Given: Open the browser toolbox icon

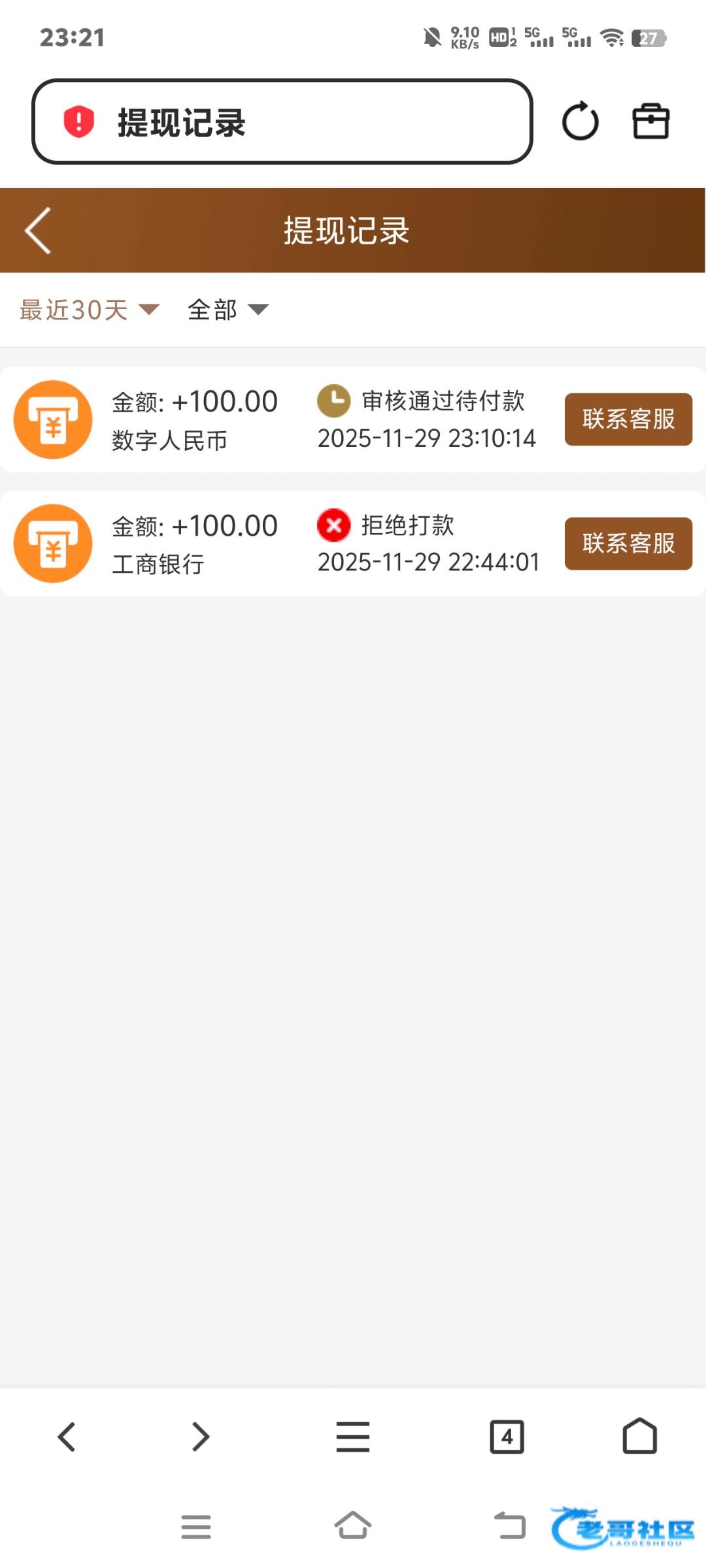Looking at the screenshot, I should pos(650,122).
